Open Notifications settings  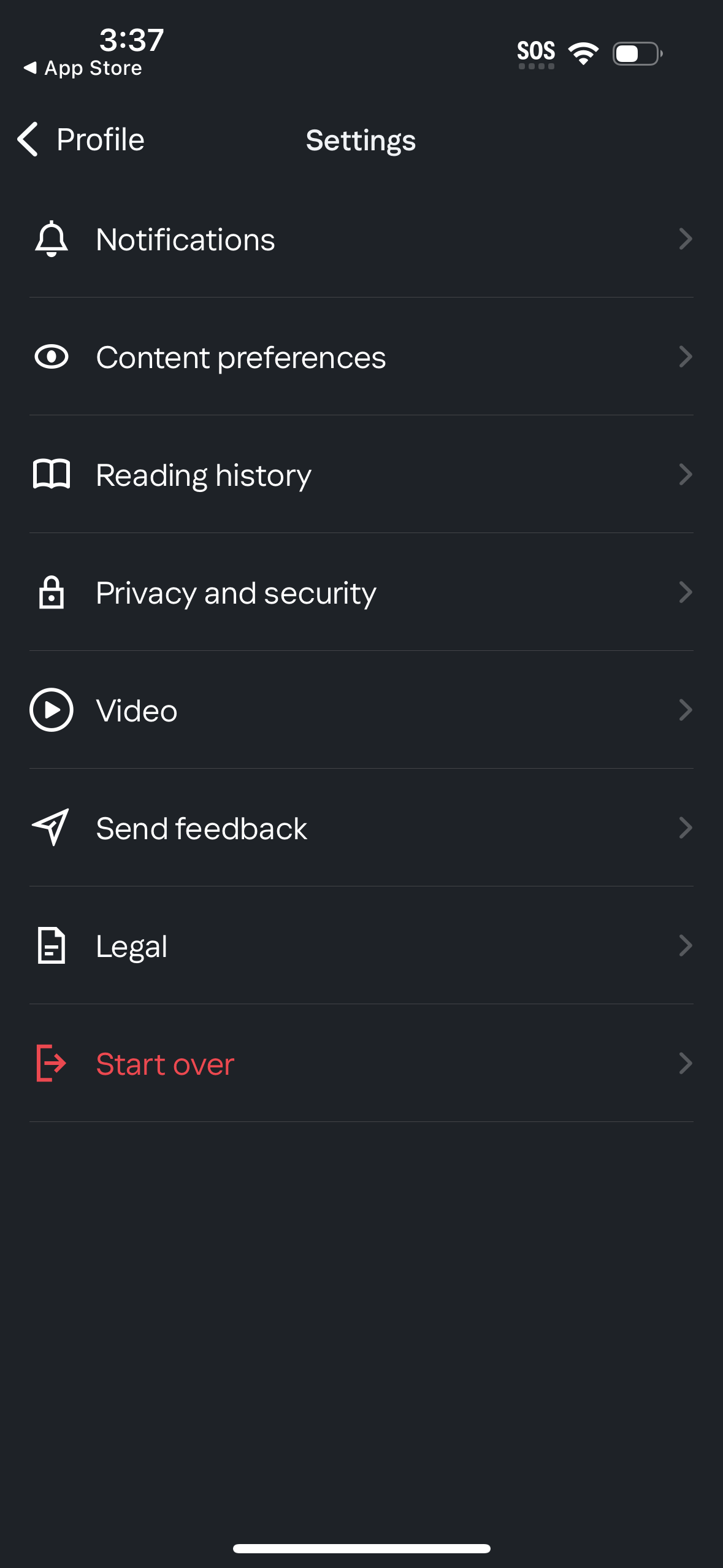361,239
